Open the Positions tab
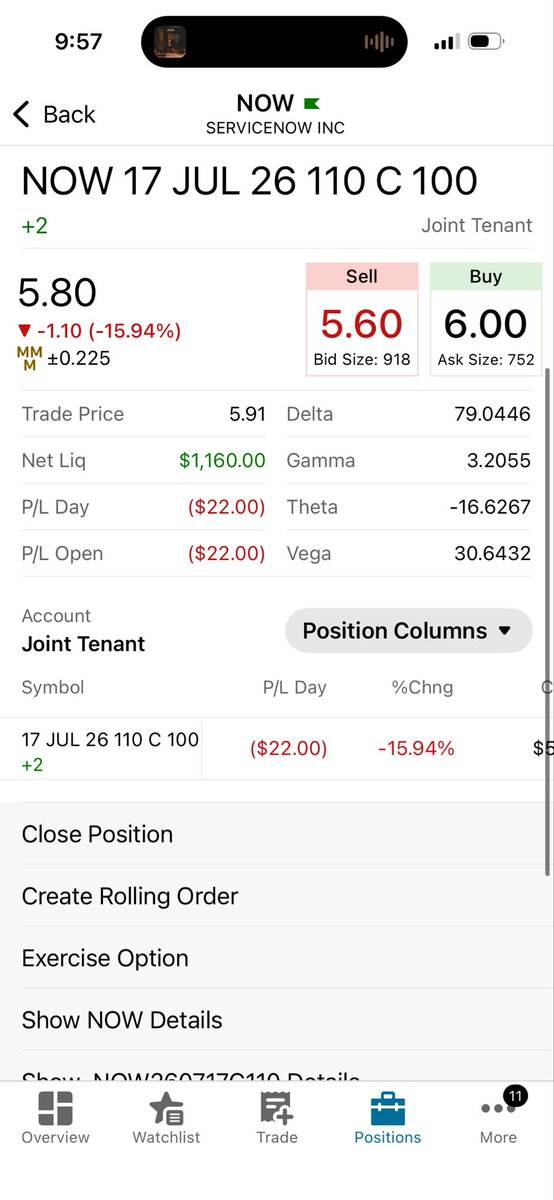 [x=388, y=1118]
